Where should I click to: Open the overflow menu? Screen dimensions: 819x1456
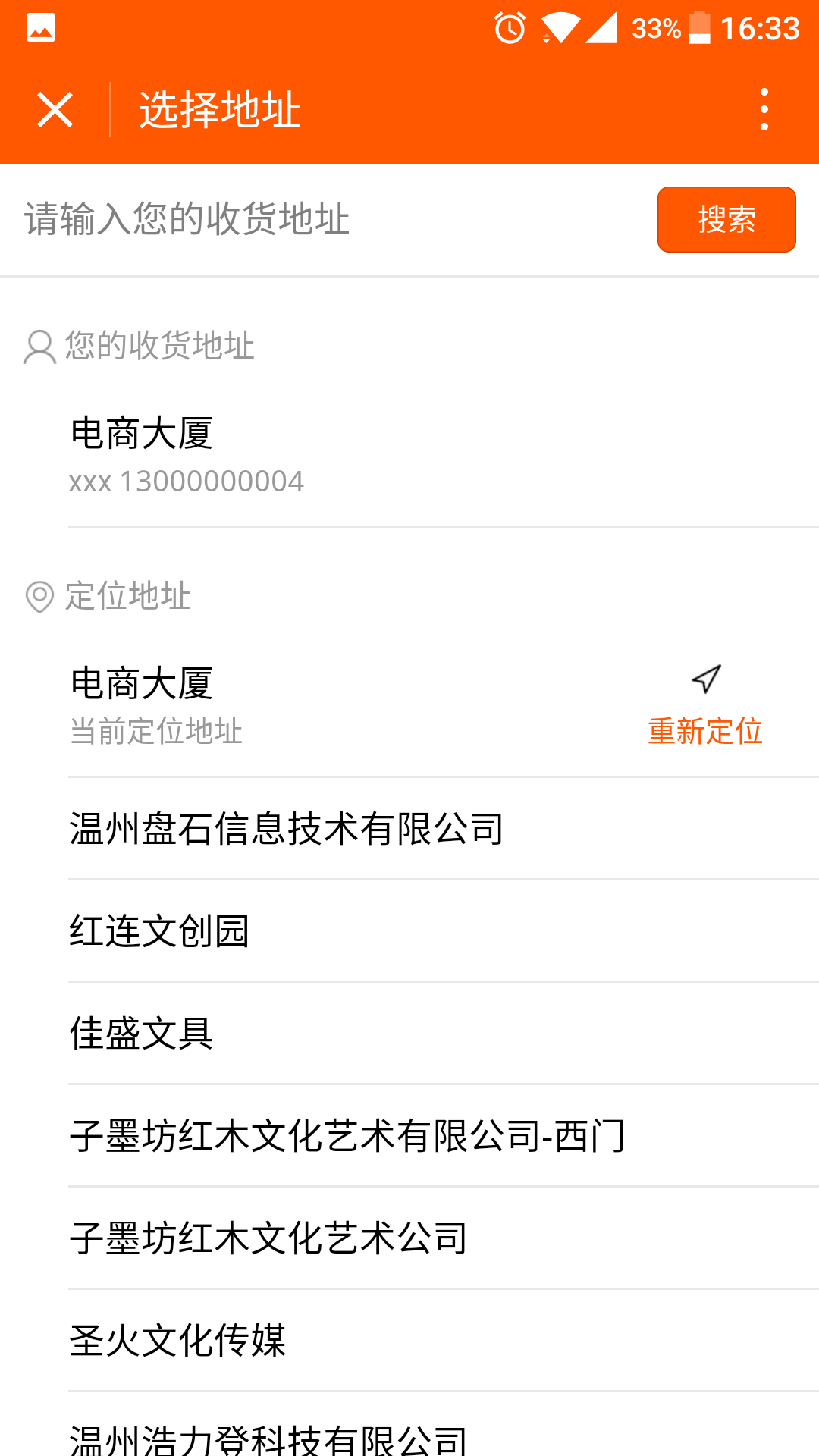pyautogui.click(x=764, y=110)
